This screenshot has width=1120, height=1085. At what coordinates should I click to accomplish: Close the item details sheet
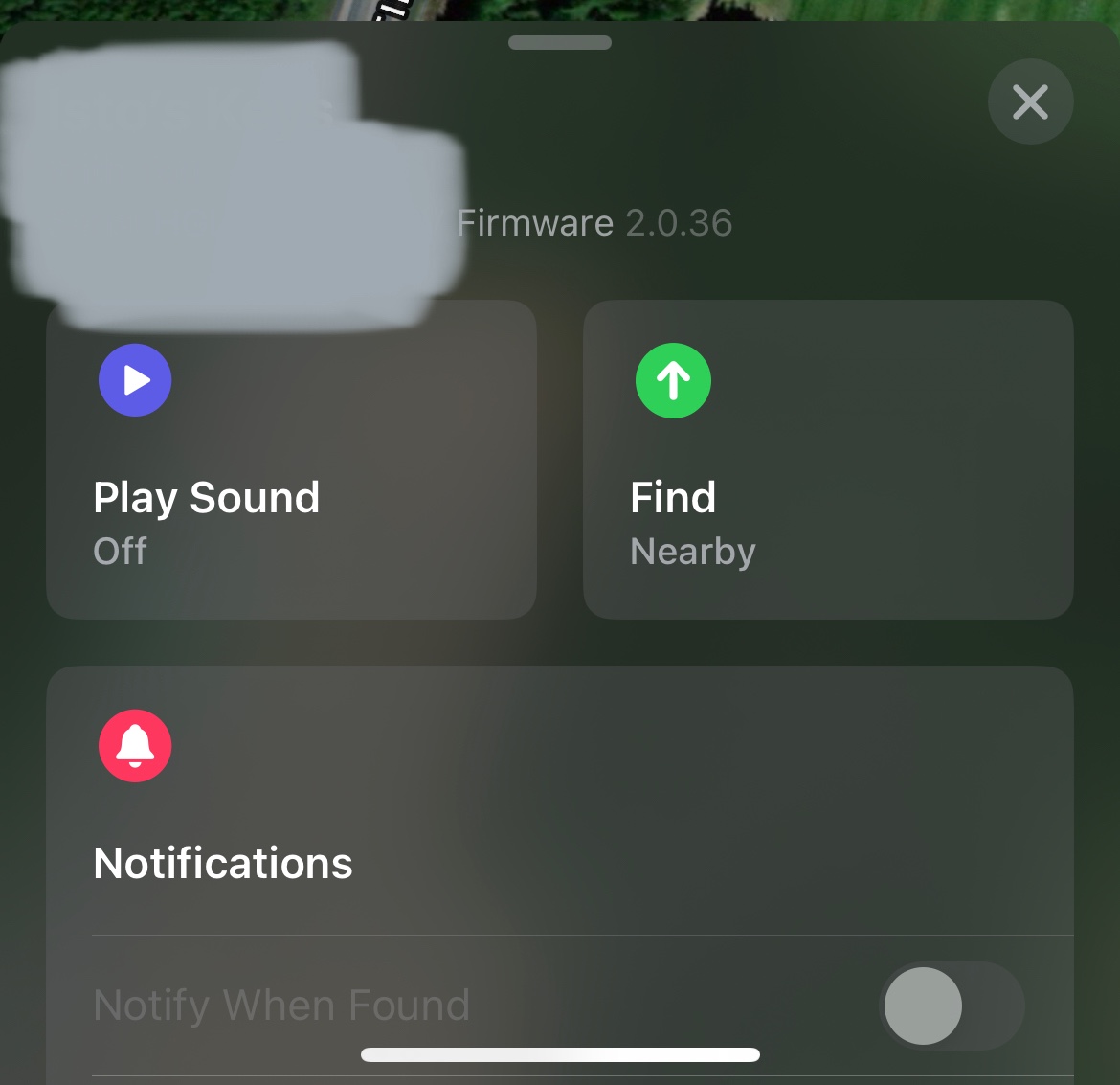(1030, 102)
